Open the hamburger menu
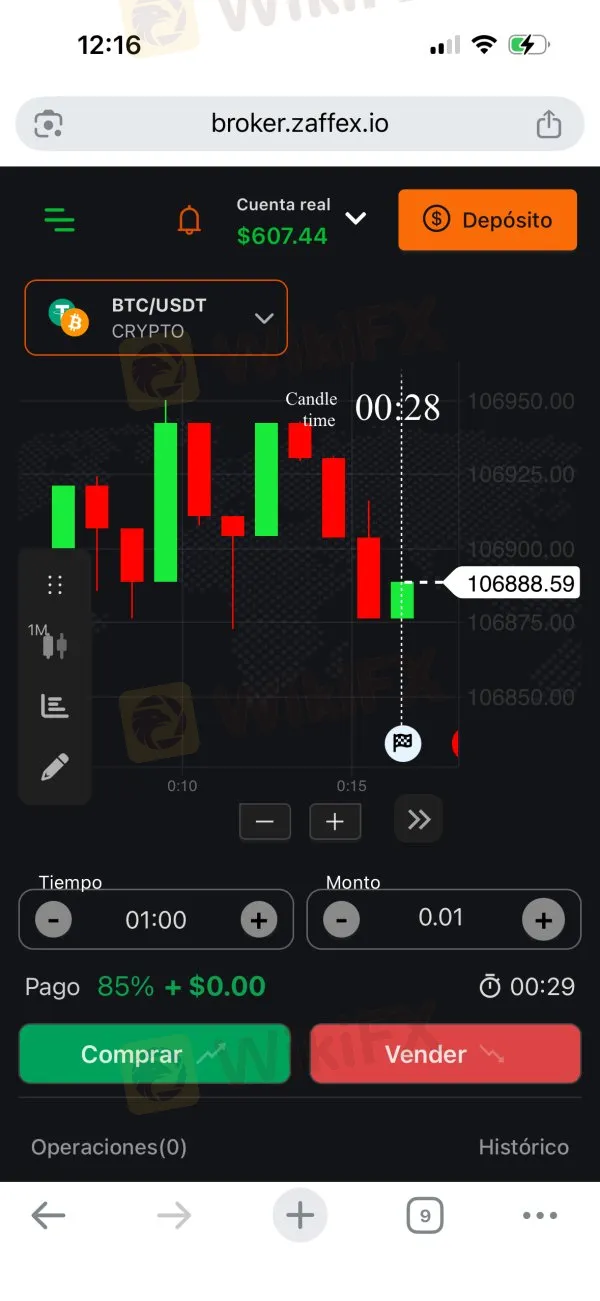The width and height of the screenshot is (600, 1301). pos(59,220)
